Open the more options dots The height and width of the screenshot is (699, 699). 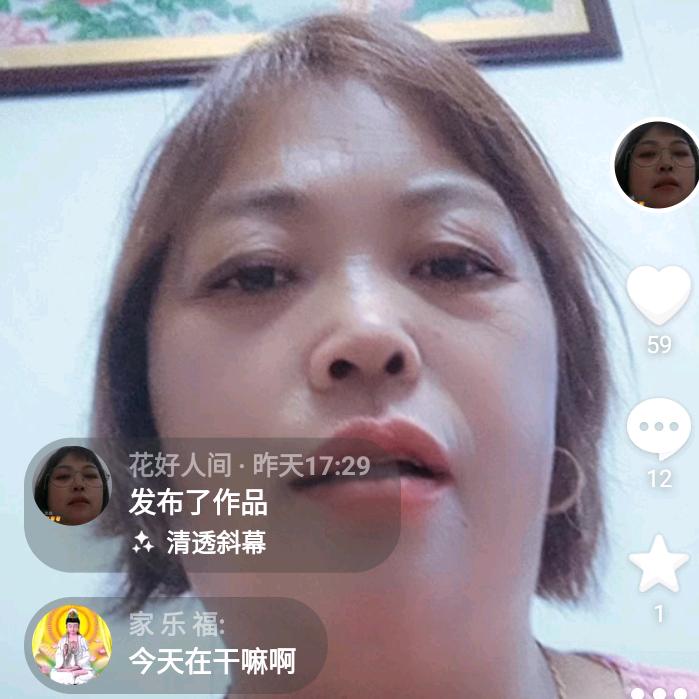pos(660,693)
